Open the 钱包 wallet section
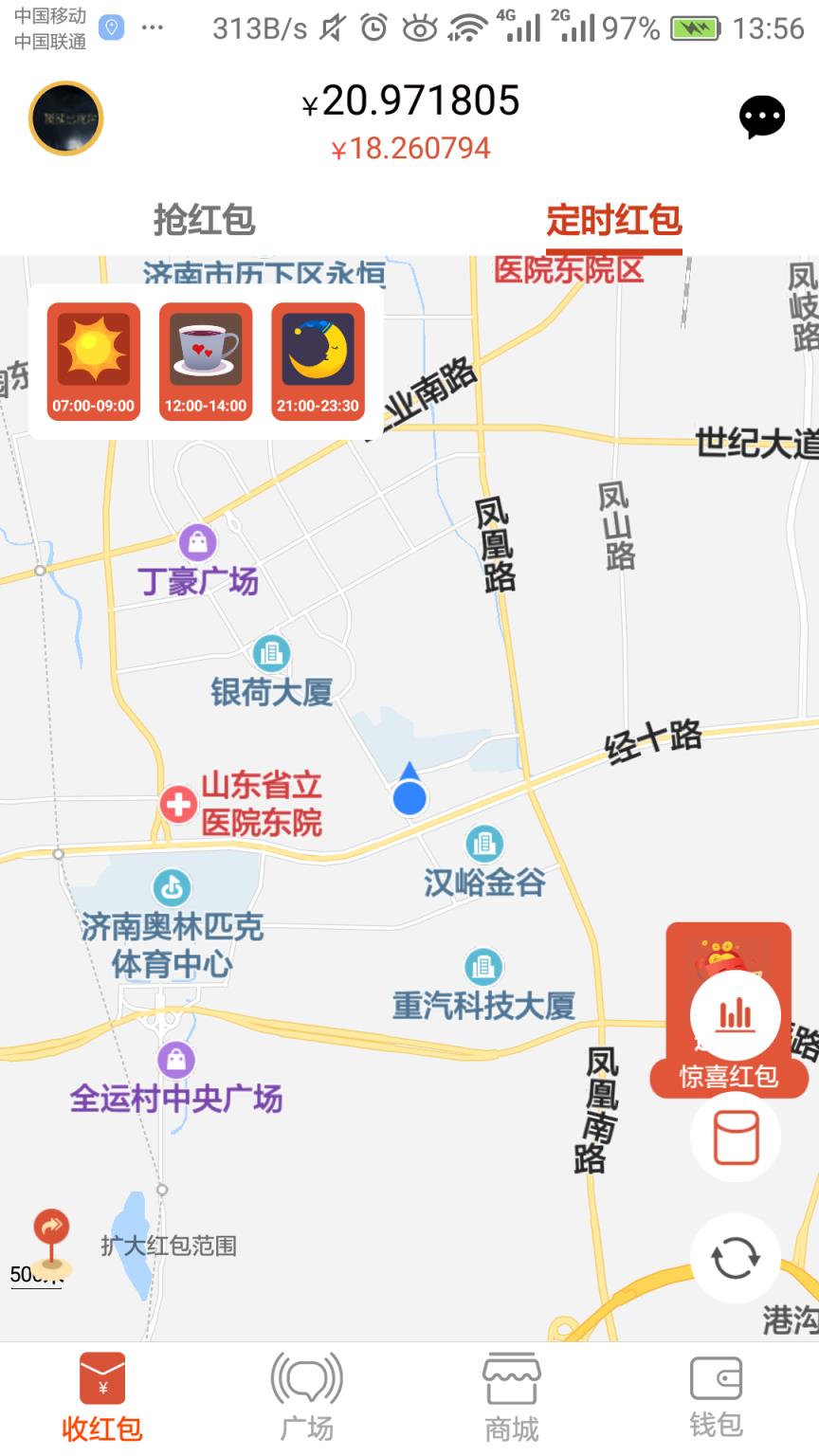 (x=717, y=1391)
